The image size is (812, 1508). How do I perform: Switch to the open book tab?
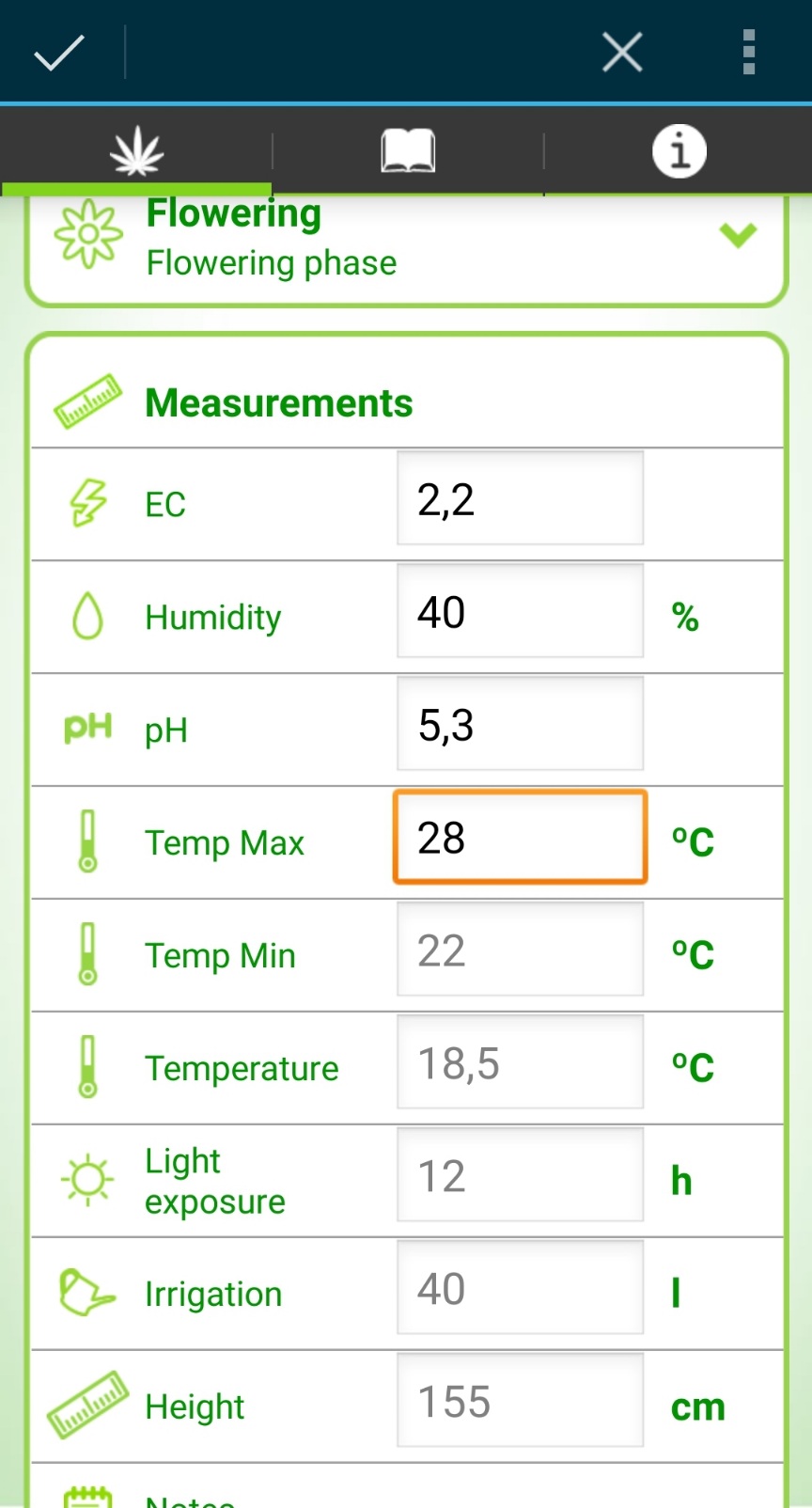coord(408,152)
